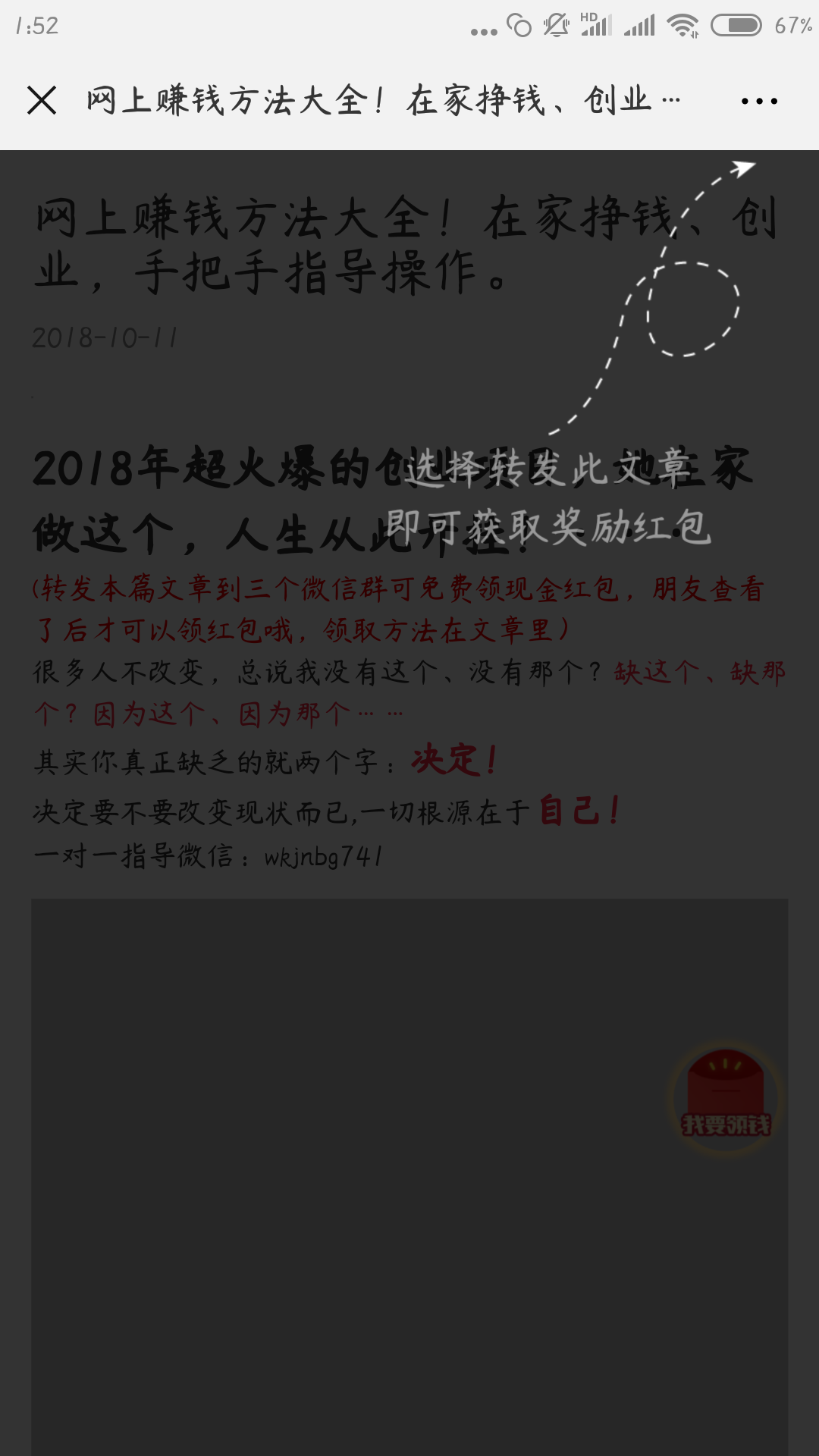Open the three-dot overflow menu
The width and height of the screenshot is (819, 1456).
coord(759,101)
